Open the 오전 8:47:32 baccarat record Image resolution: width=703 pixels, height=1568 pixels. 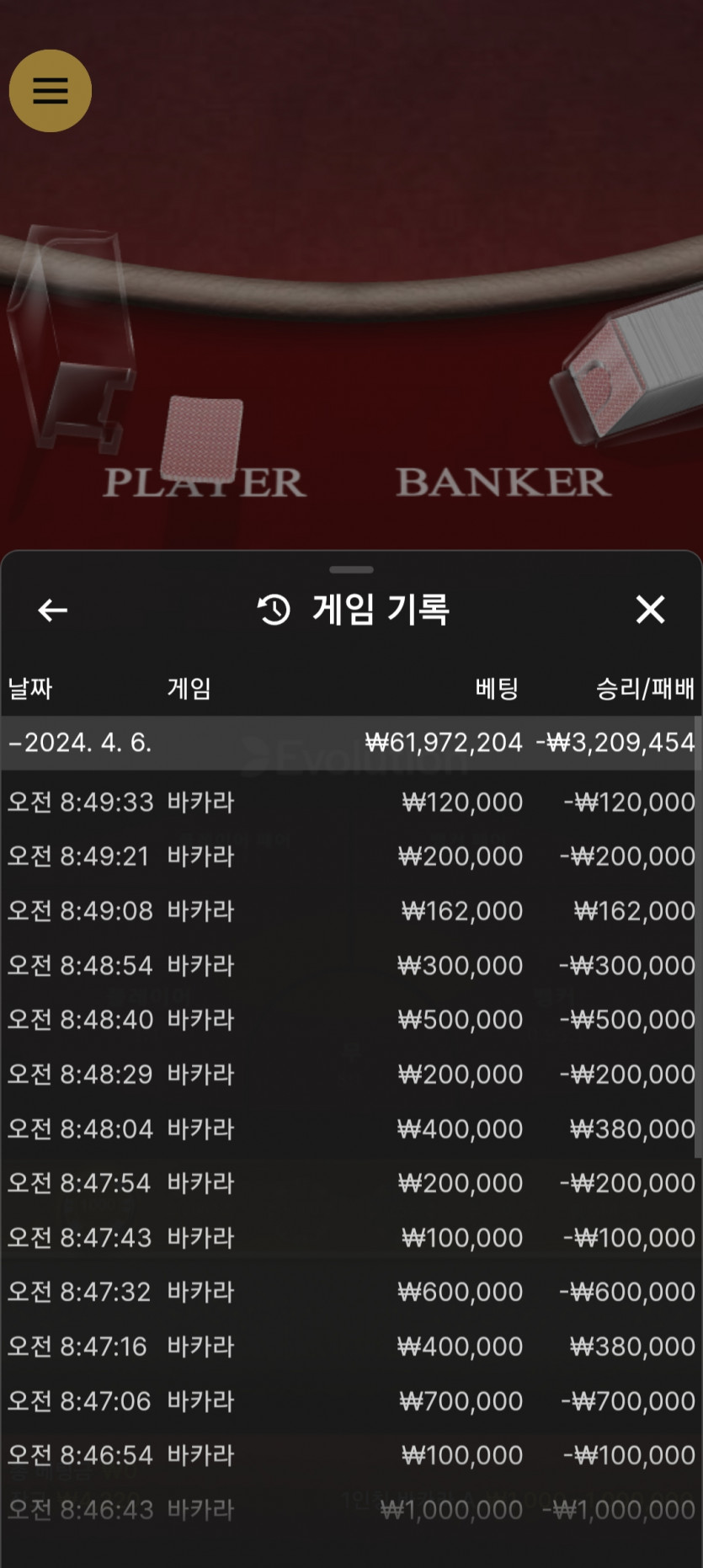point(351,1292)
